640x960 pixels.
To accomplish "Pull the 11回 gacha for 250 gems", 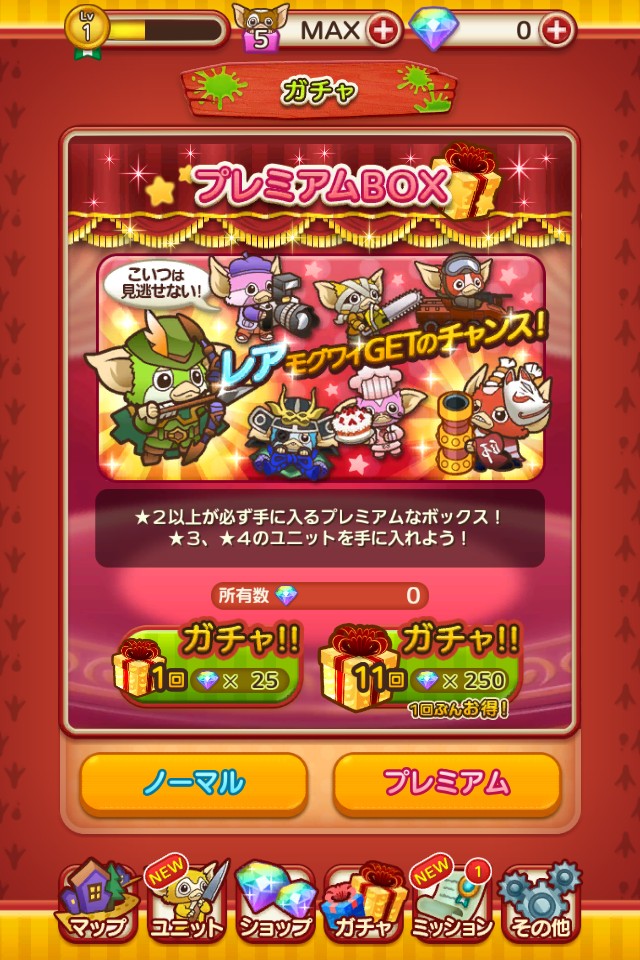I will coord(421,667).
